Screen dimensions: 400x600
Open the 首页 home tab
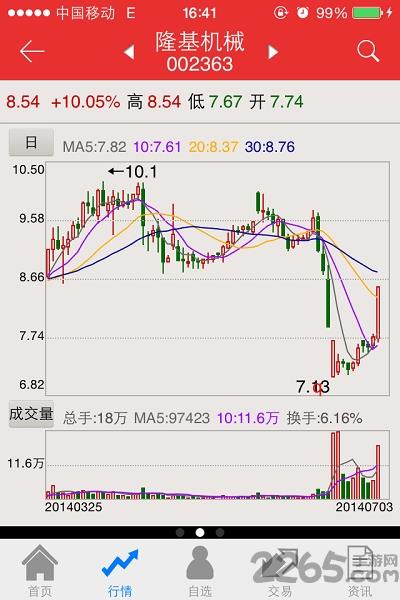pos(40,571)
